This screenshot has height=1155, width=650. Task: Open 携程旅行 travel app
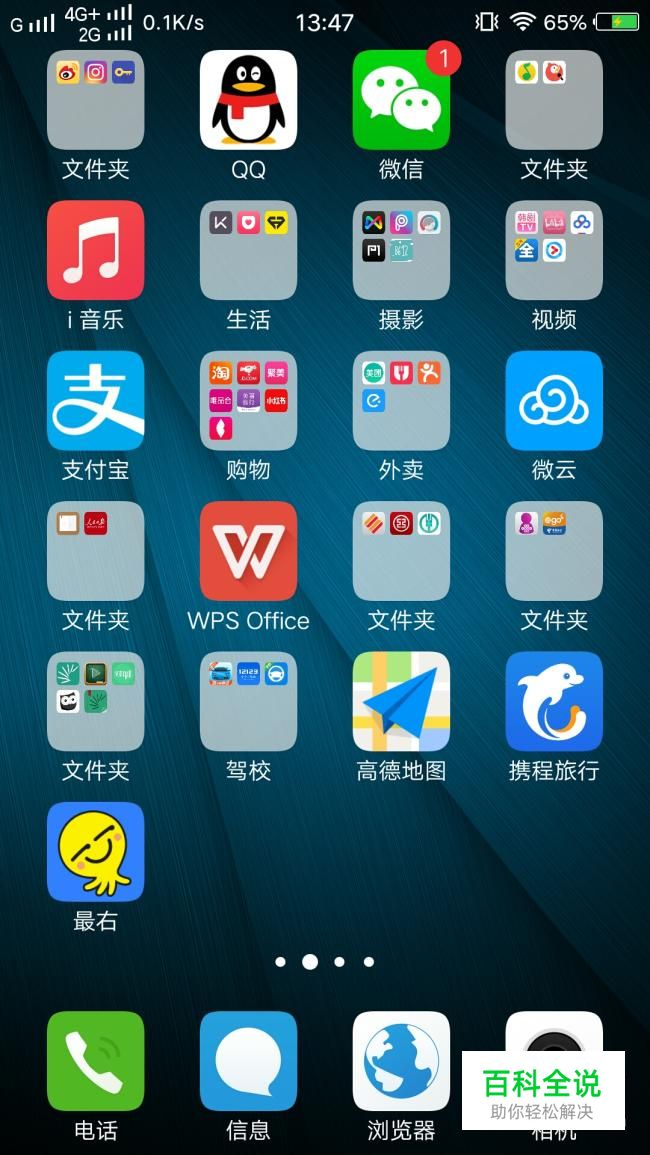point(554,701)
